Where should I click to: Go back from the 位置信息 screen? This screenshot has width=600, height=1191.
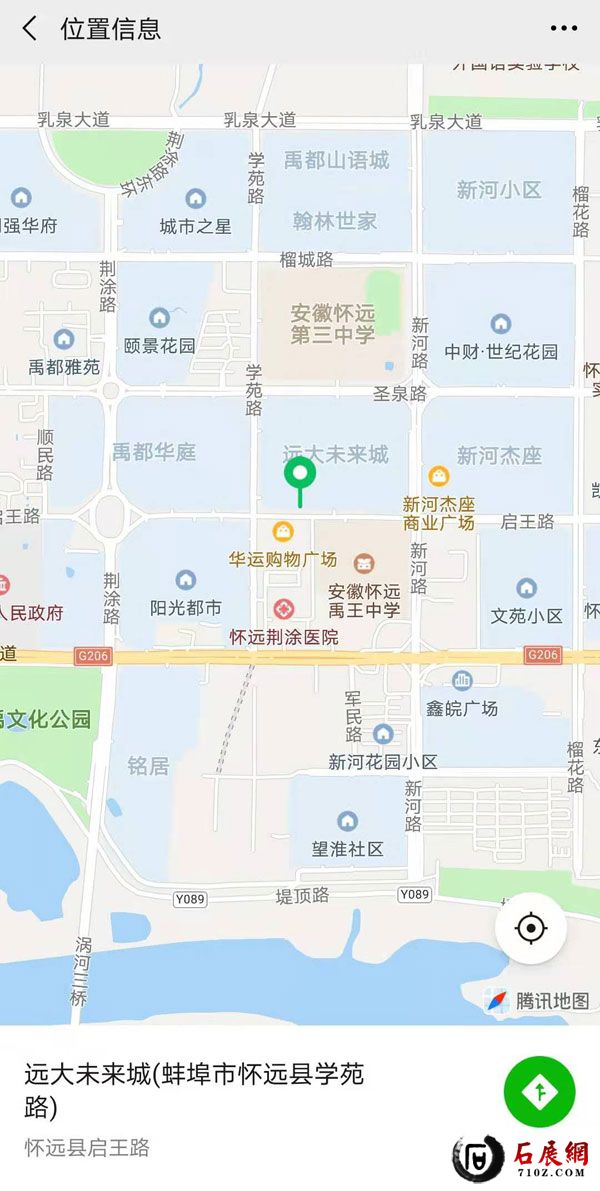click(30, 29)
